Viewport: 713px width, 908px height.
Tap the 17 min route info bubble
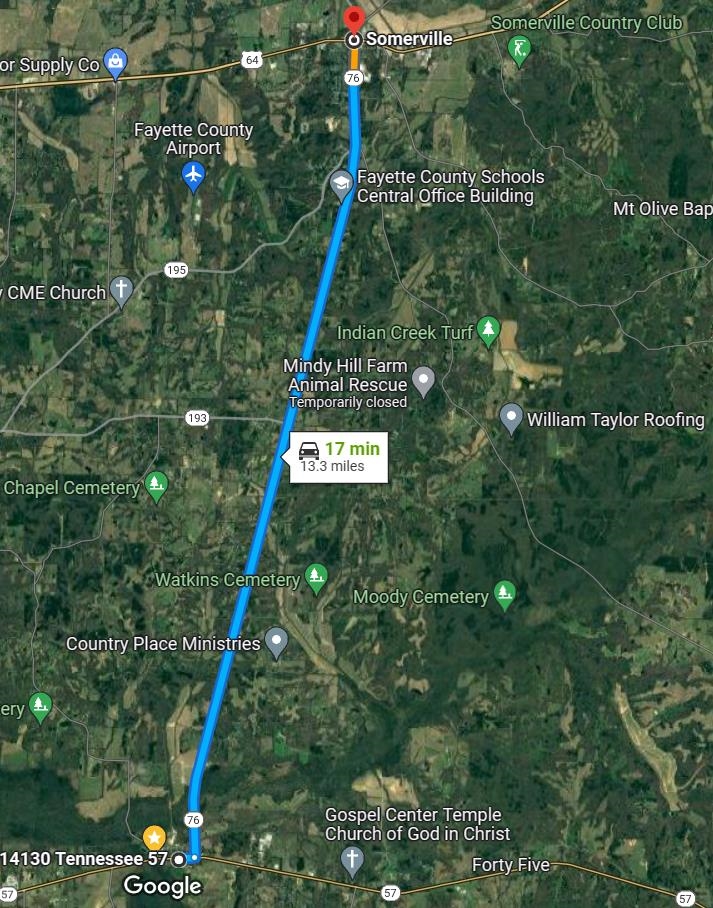pos(338,456)
